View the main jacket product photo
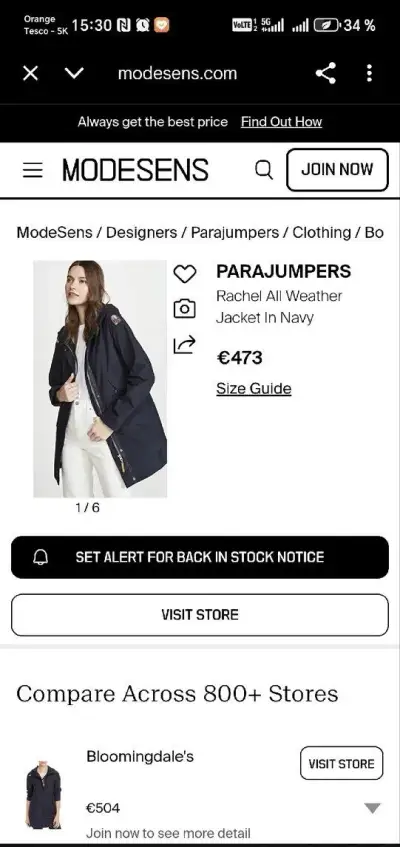The width and height of the screenshot is (400, 847). 100,379
